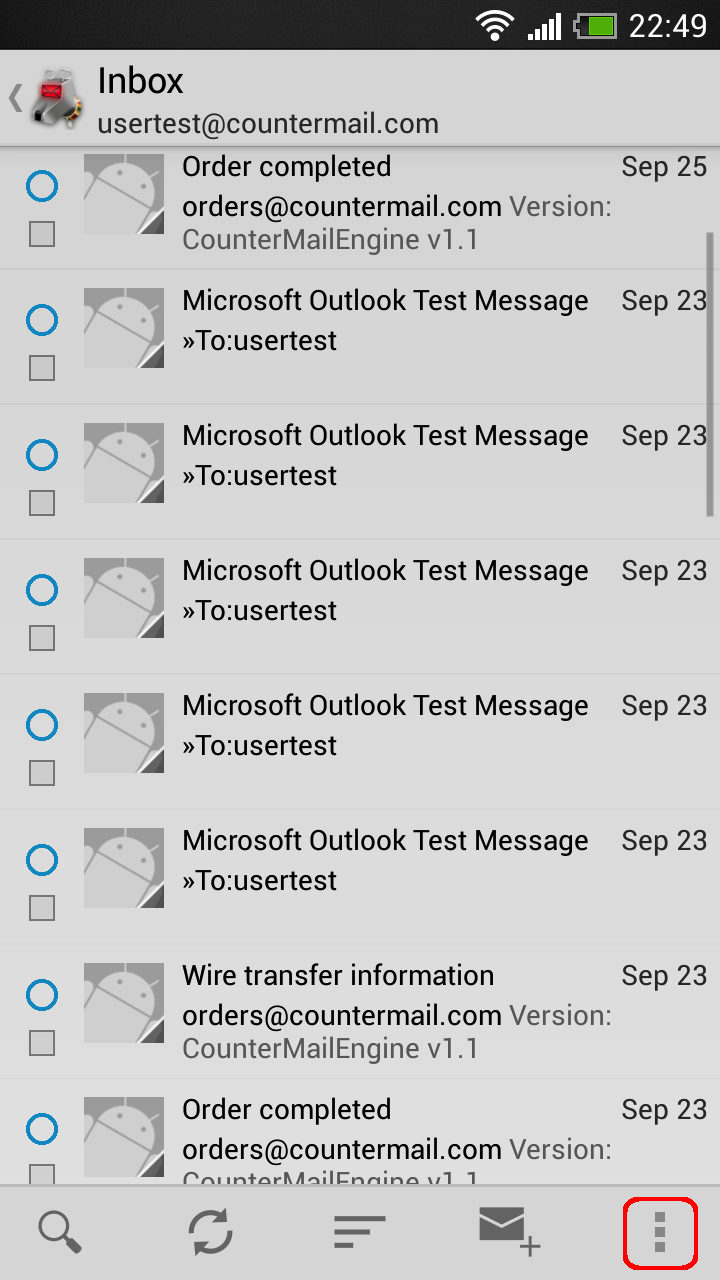Open the sort options

click(359, 1232)
